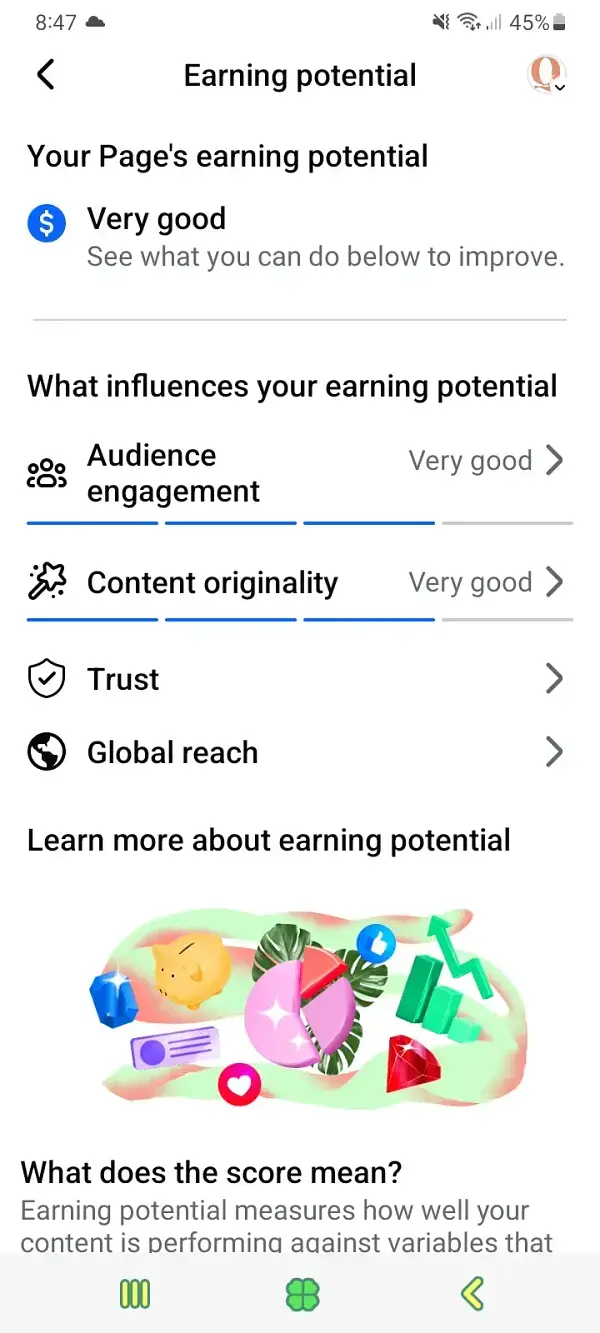This screenshot has width=600, height=1333.
Task: Go back from Earning potential screen
Action: (46, 75)
